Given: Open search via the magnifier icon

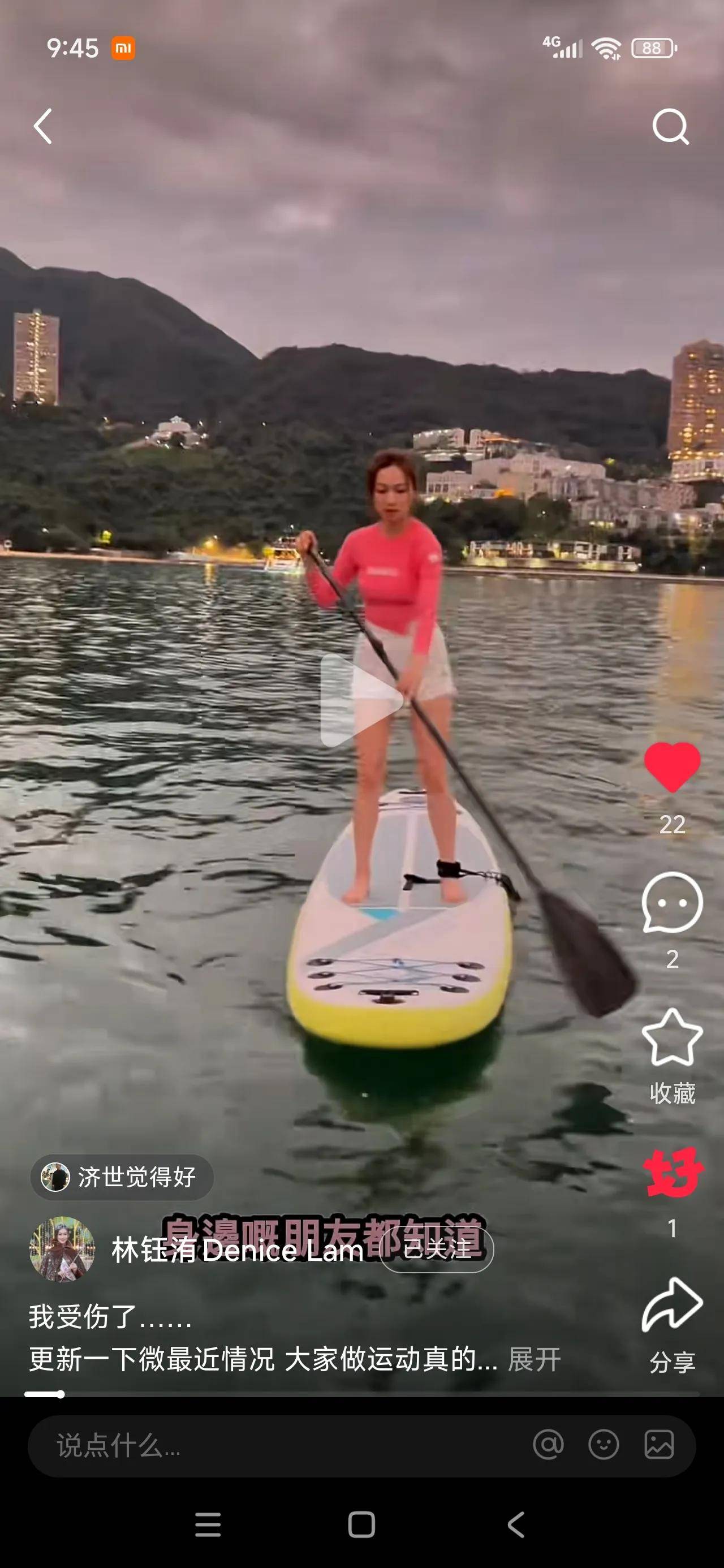Looking at the screenshot, I should [670, 127].
